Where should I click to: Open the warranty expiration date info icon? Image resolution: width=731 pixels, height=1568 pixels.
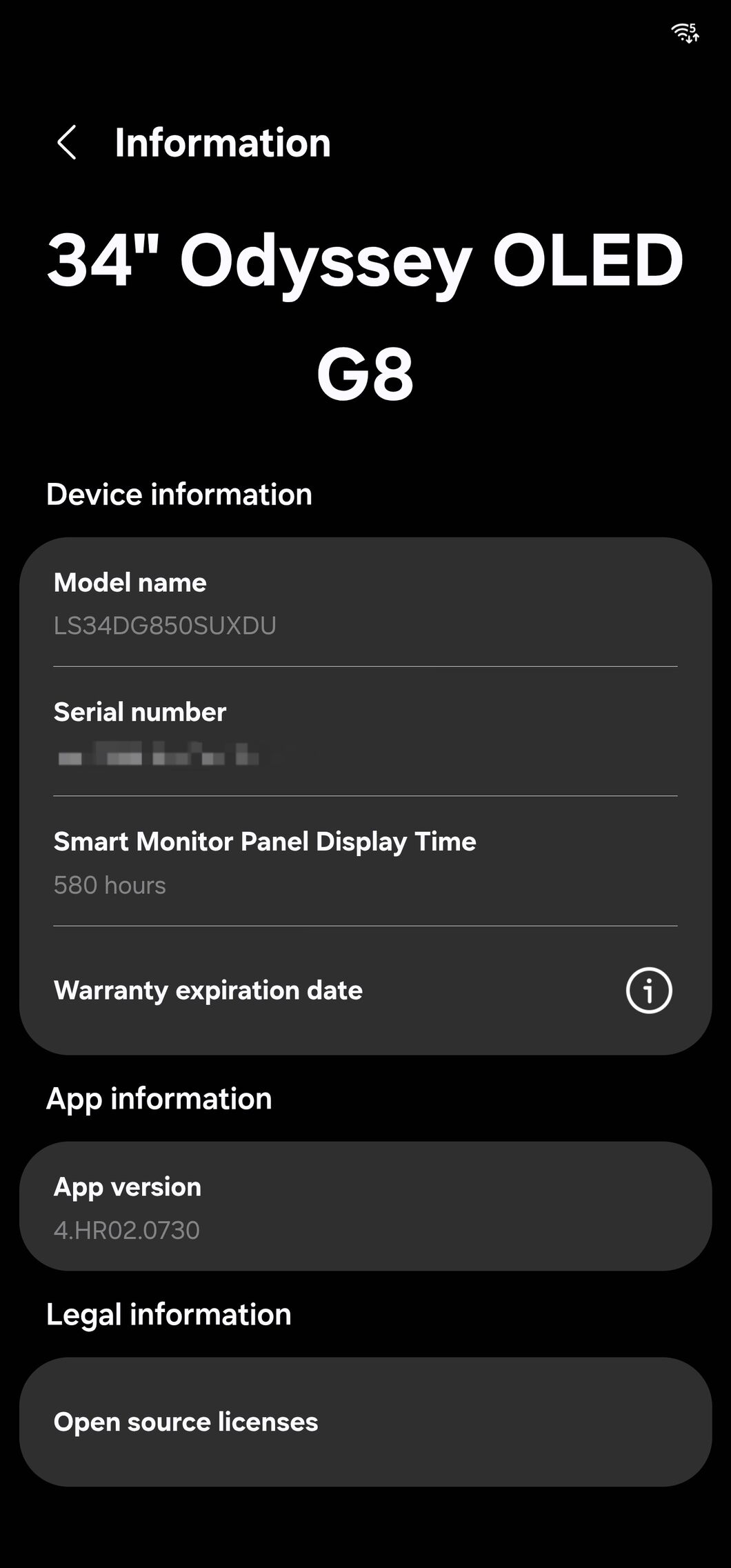(648, 991)
